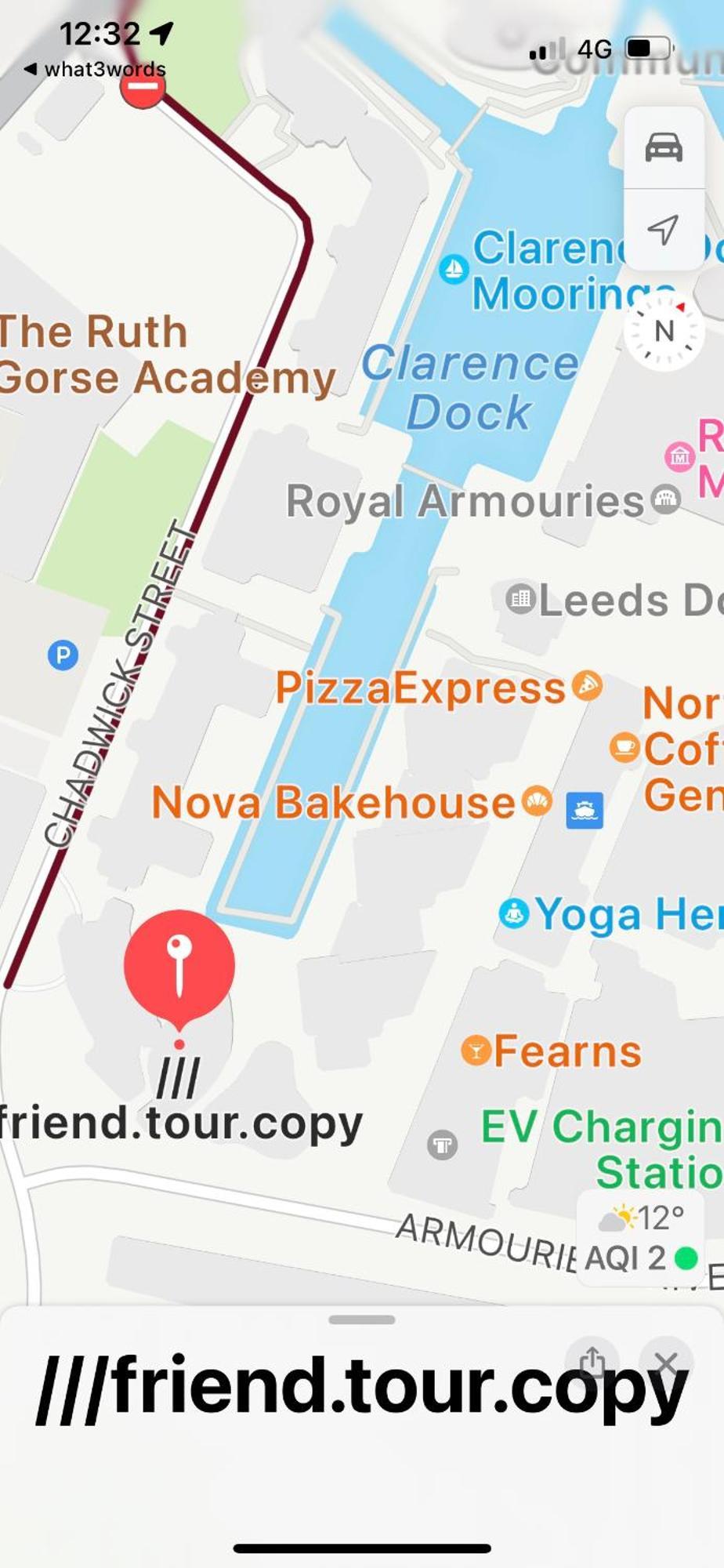This screenshot has width=724, height=1568.
Task: Open Nova Bakehouse place marker
Action: point(537,801)
